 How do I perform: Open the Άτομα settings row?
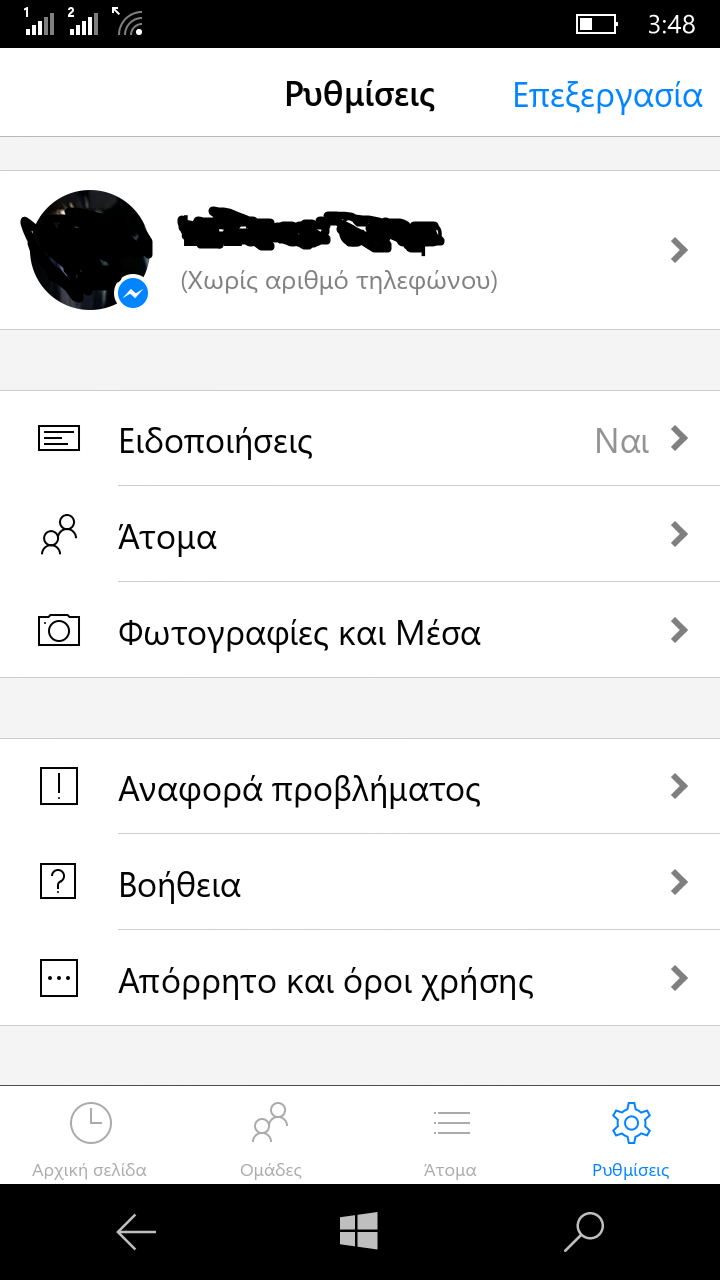[x=360, y=535]
